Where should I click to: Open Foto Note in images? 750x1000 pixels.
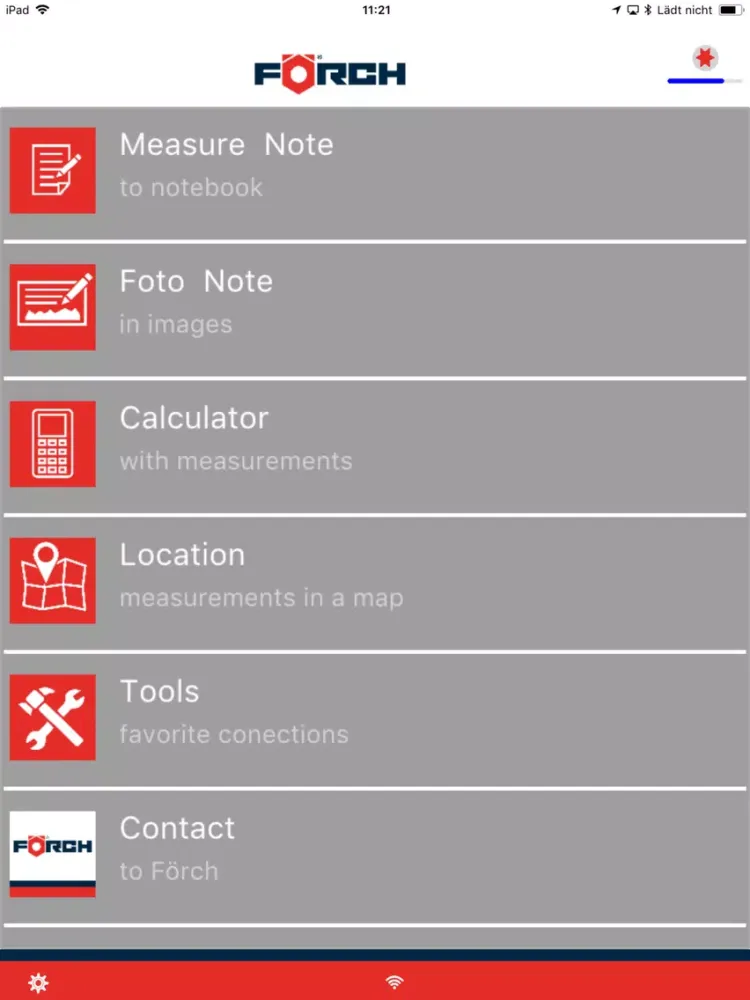tap(375, 308)
